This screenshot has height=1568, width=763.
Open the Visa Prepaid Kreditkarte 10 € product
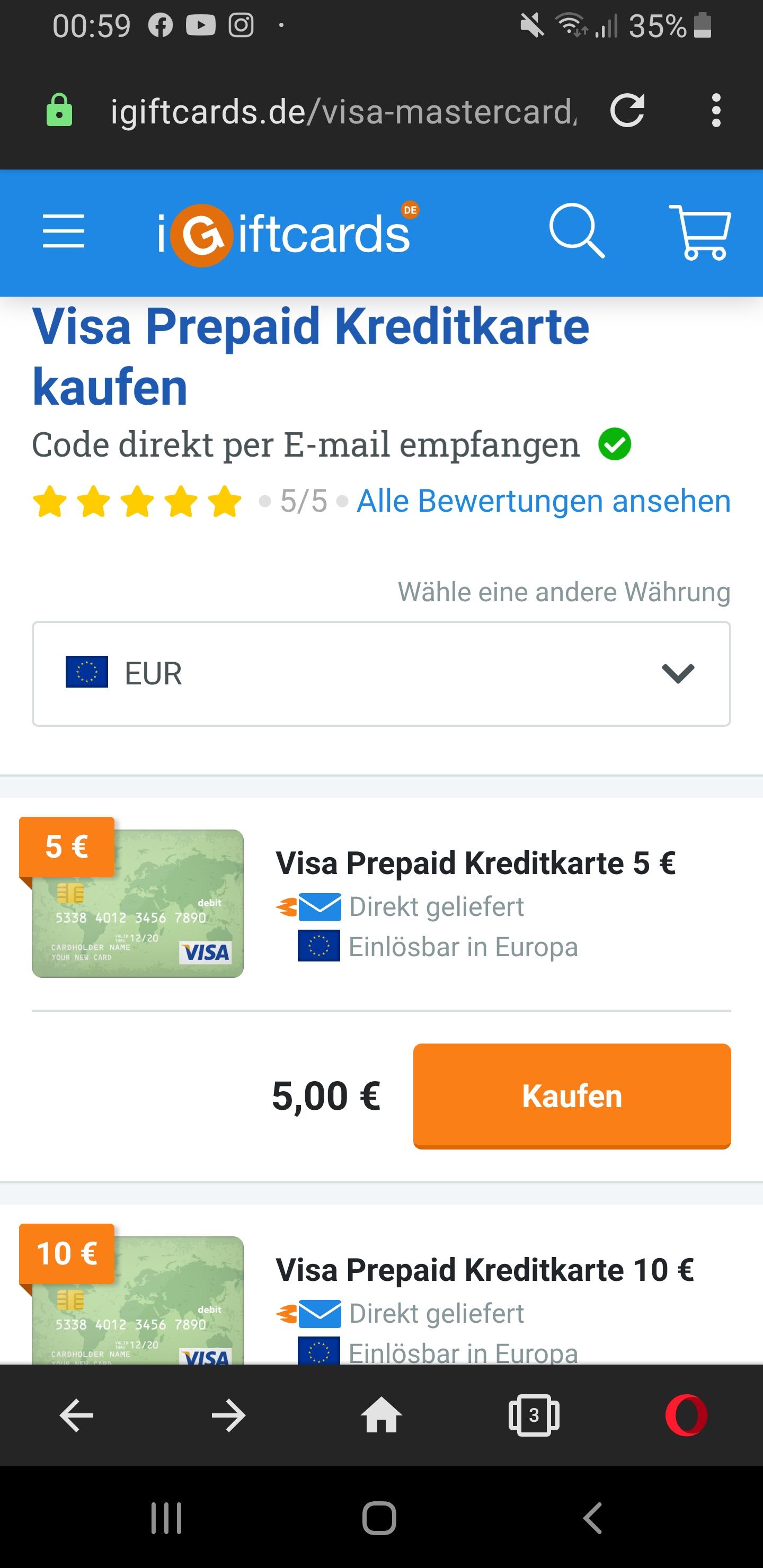(485, 1270)
